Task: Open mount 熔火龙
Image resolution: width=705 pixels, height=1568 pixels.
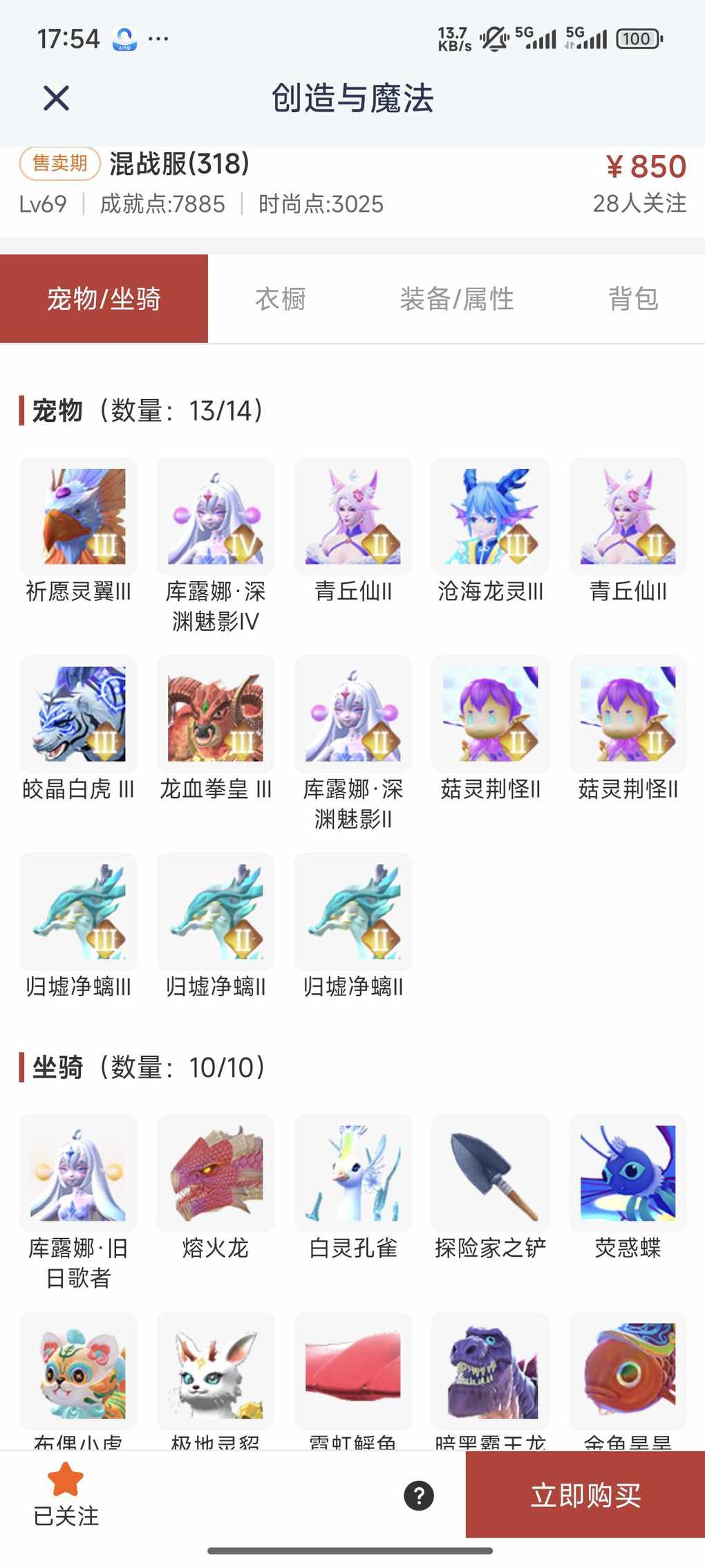Action: (x=216, y=1173)
